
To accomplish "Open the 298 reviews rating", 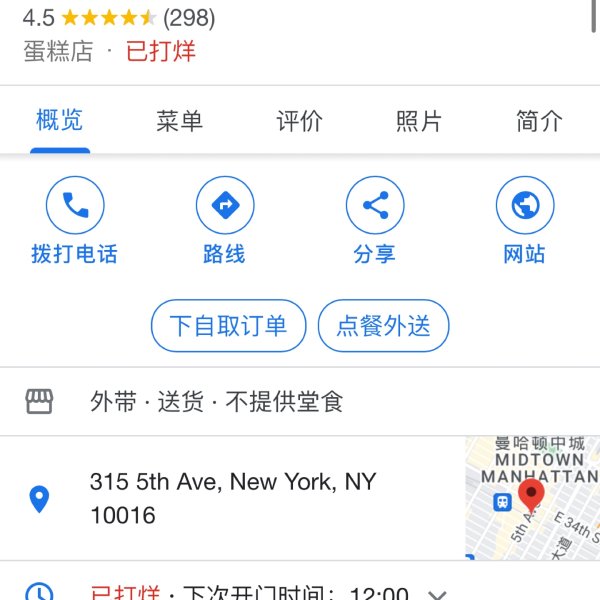I will 188,17.
